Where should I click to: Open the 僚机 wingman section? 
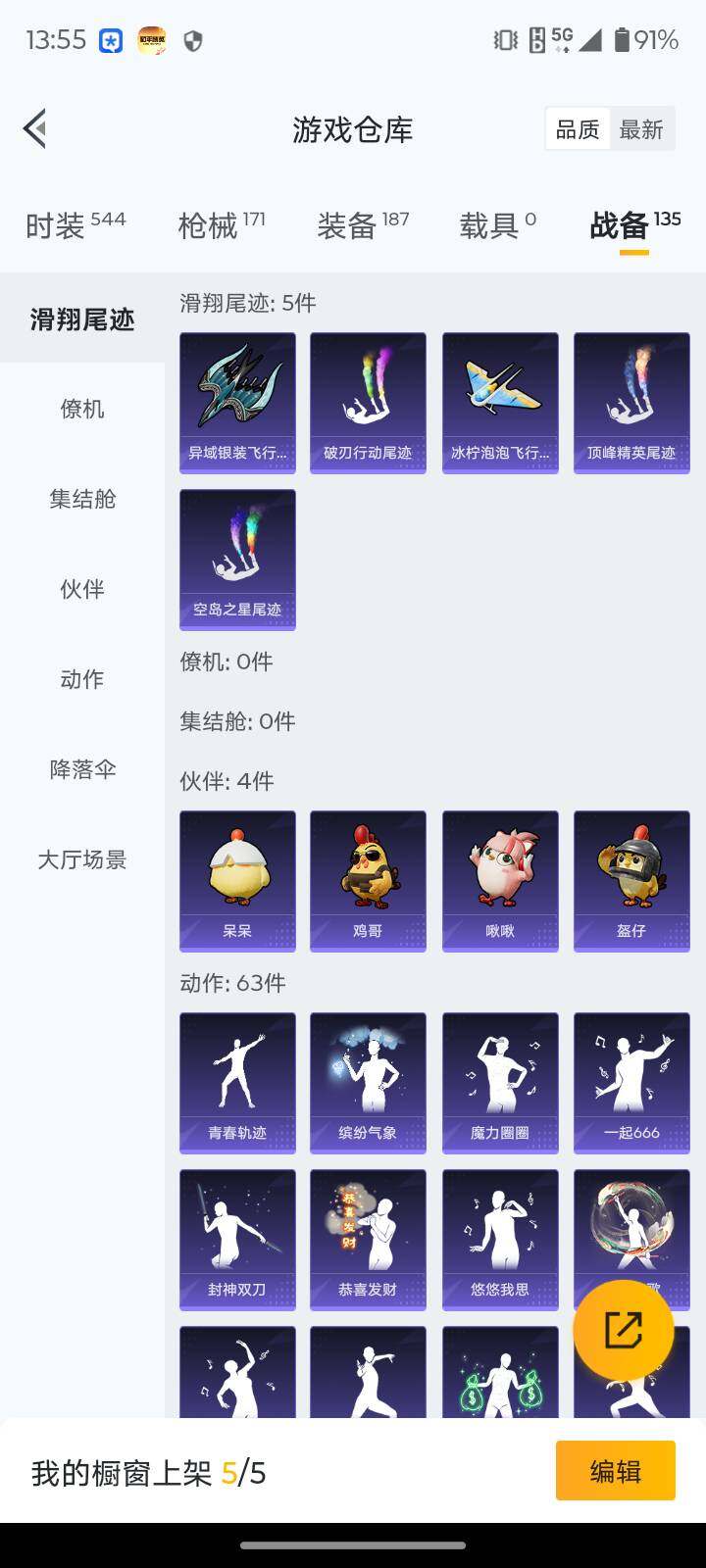click(80, 410)
